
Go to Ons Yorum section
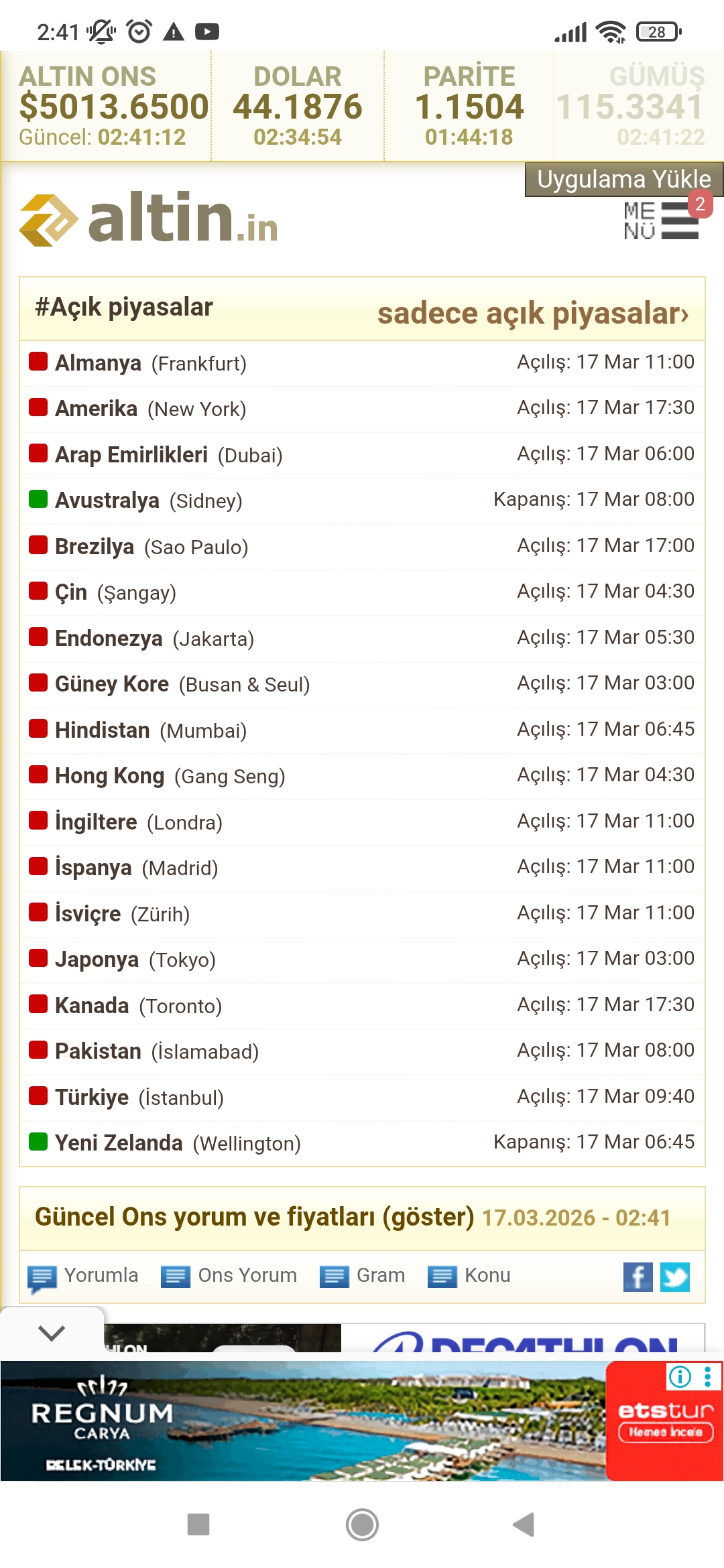click(229, 1276)
